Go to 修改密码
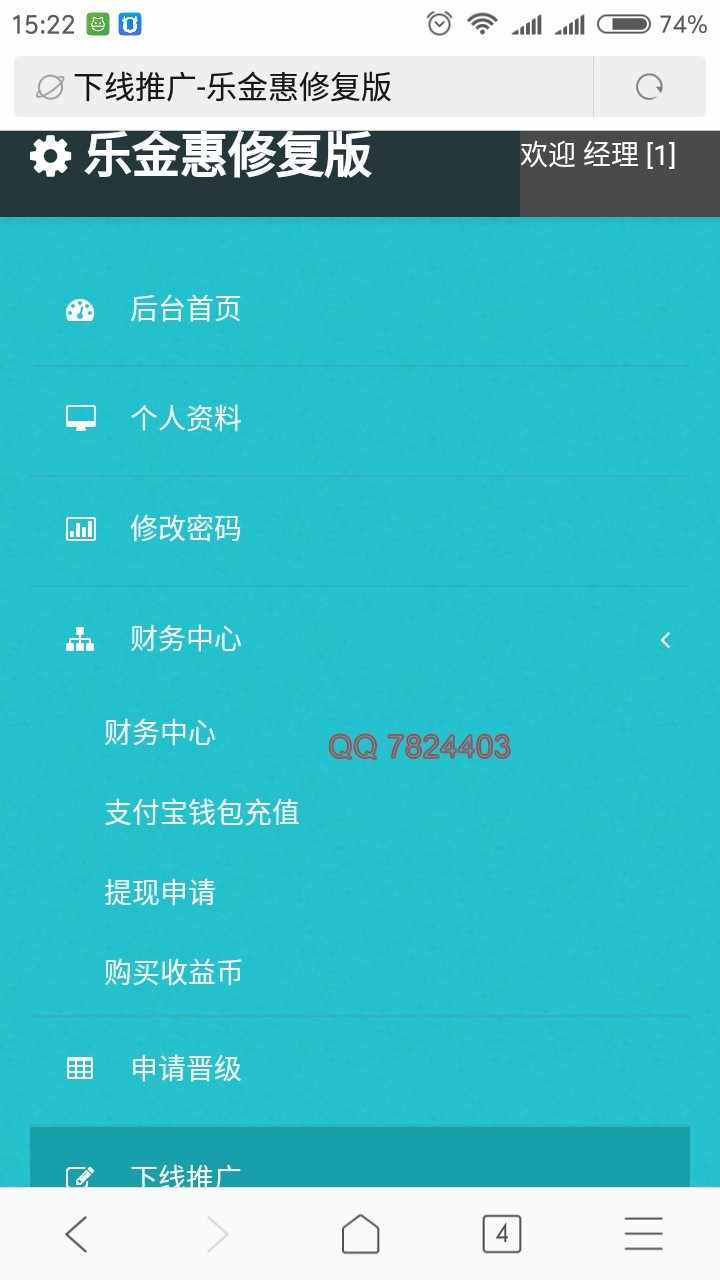This screenshot has height=1280, width=720. coord(185,529)
